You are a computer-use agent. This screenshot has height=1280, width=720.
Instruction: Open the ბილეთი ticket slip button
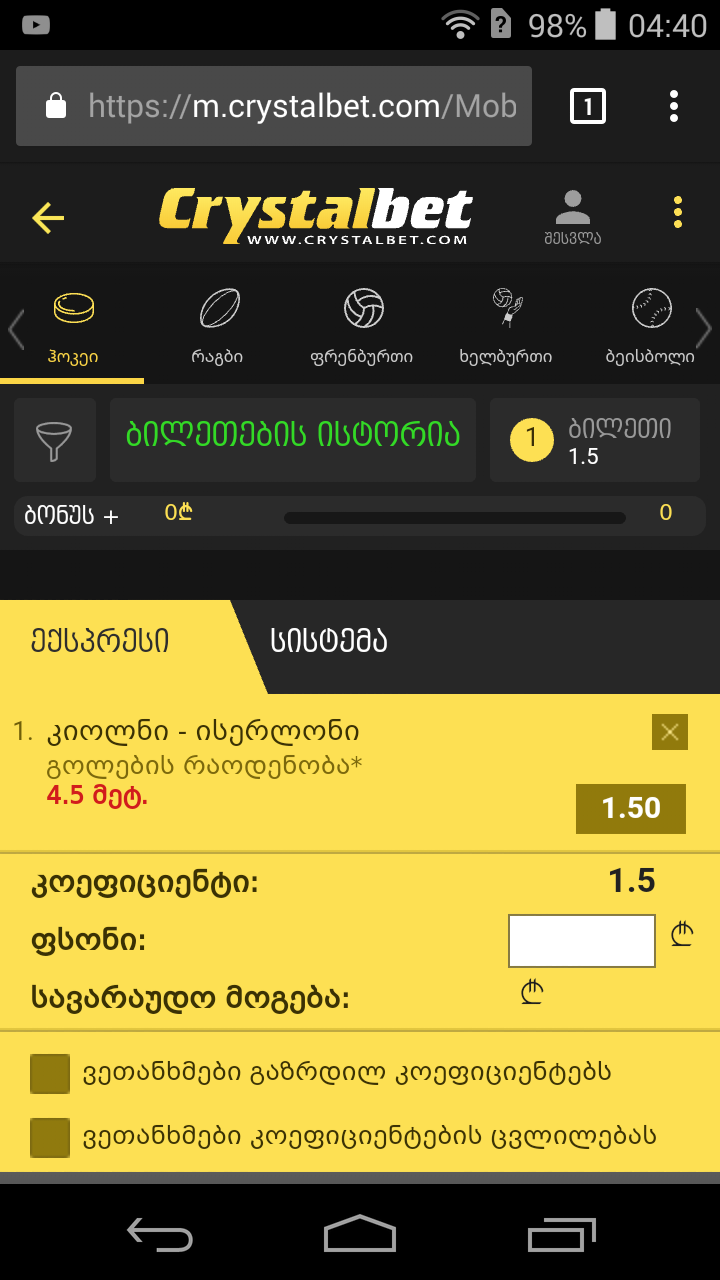pos(594,440)
